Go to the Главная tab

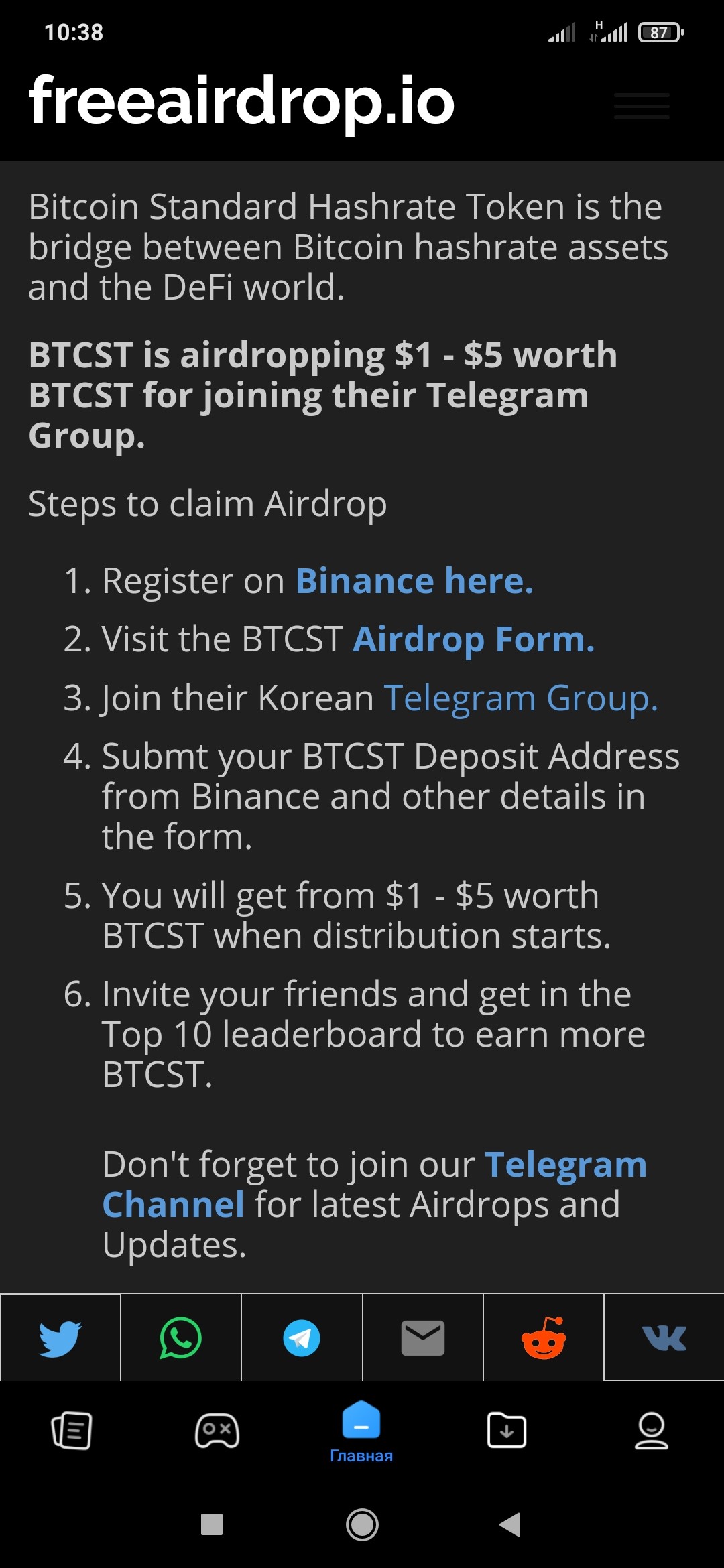361,1432
